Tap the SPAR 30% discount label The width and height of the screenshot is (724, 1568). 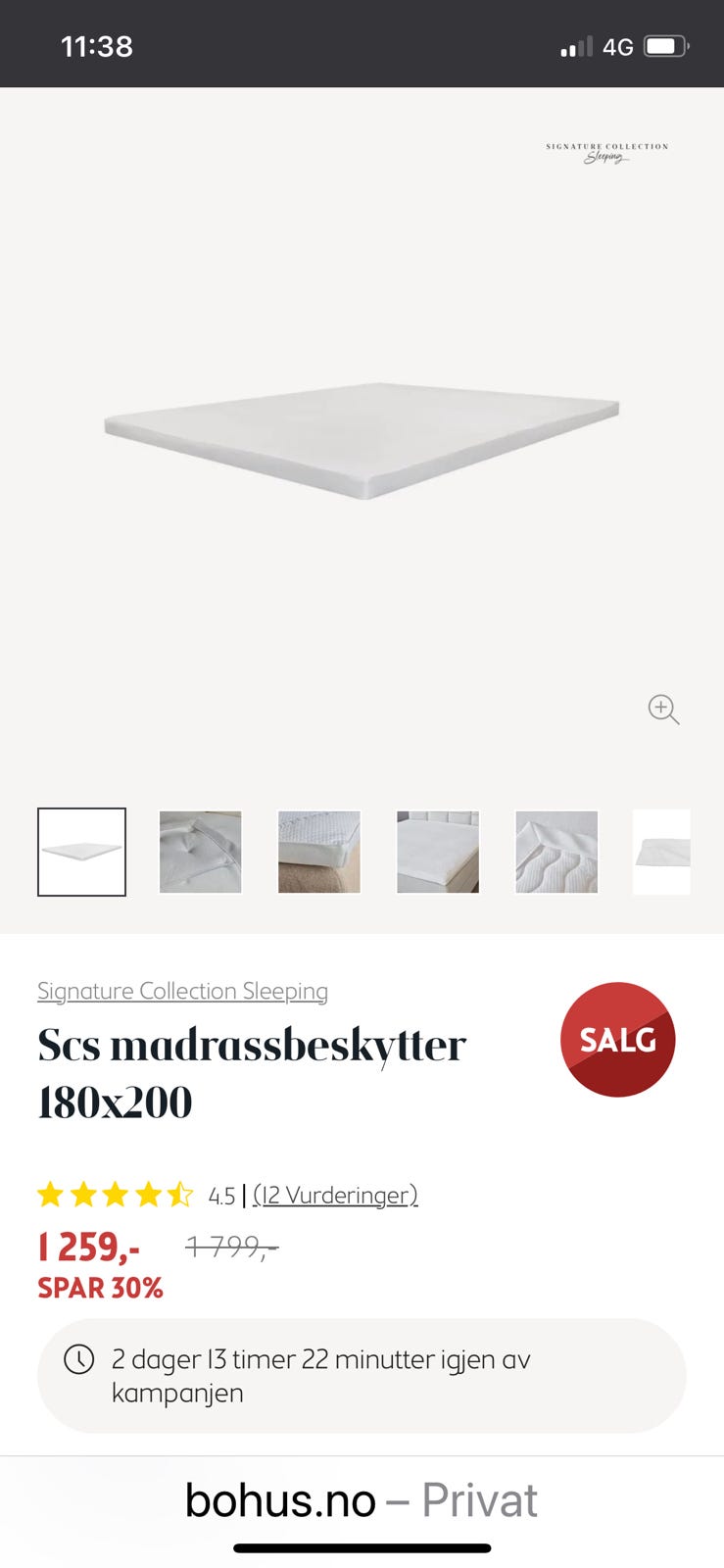[100, 1287]
